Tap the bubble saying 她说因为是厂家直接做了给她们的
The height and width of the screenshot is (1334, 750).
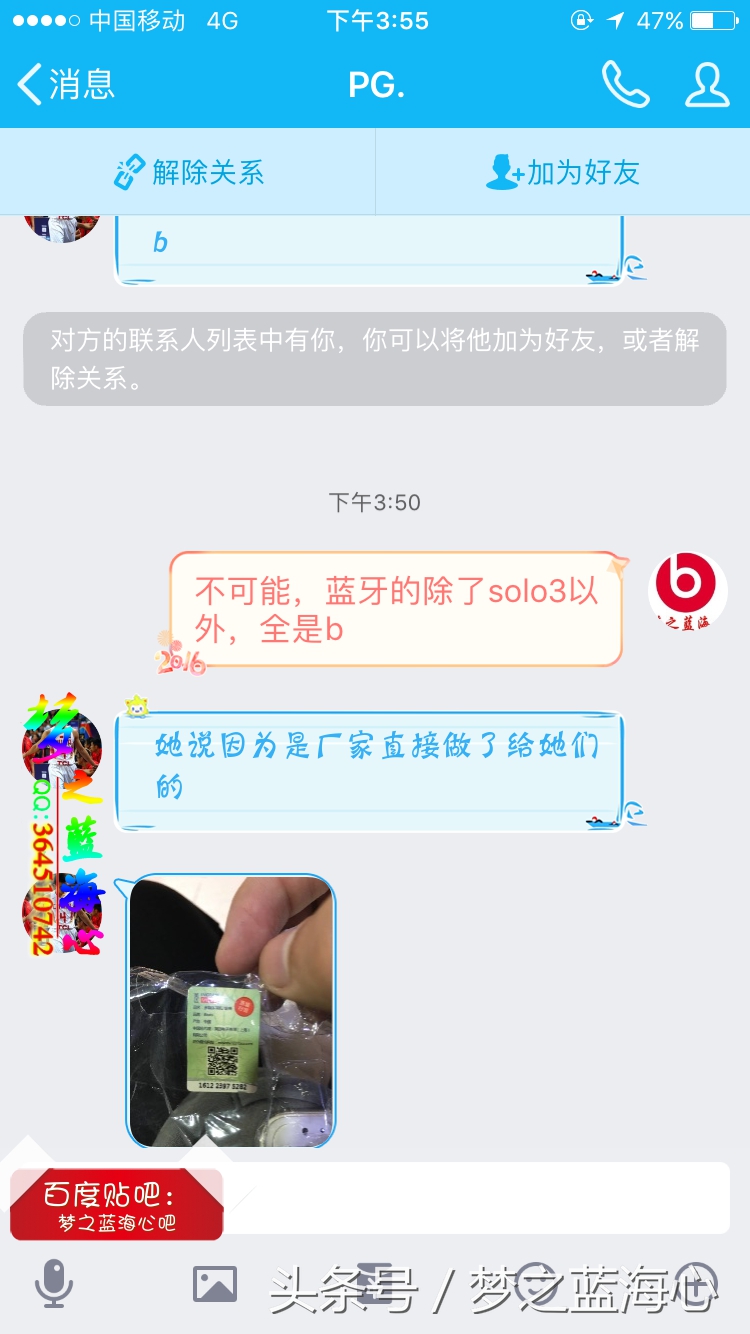[375, 770]
